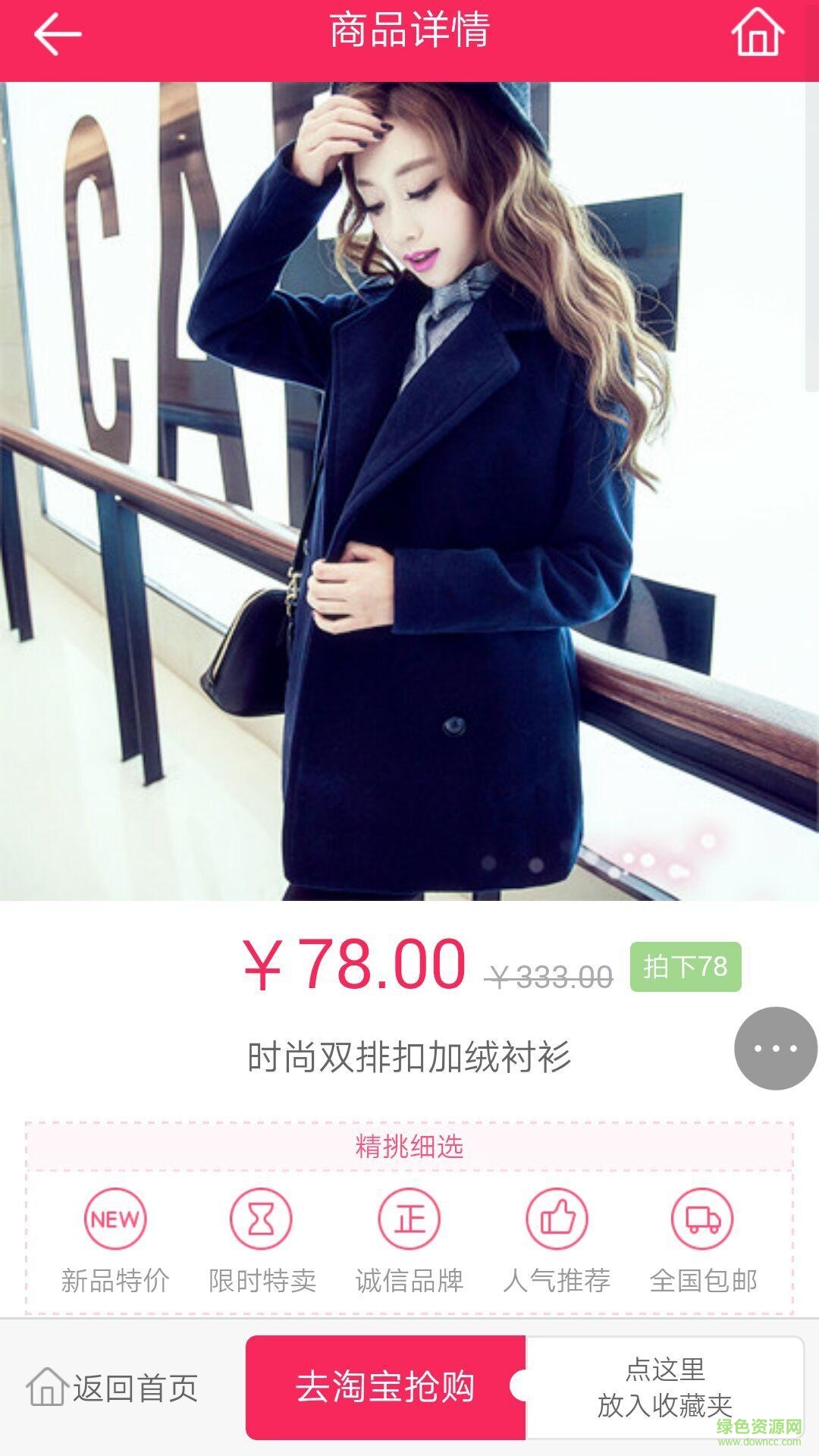The width and height of the screenshot is (819, 1456).
Task: Go back using the top-left arrow
Action: point(57,34)
